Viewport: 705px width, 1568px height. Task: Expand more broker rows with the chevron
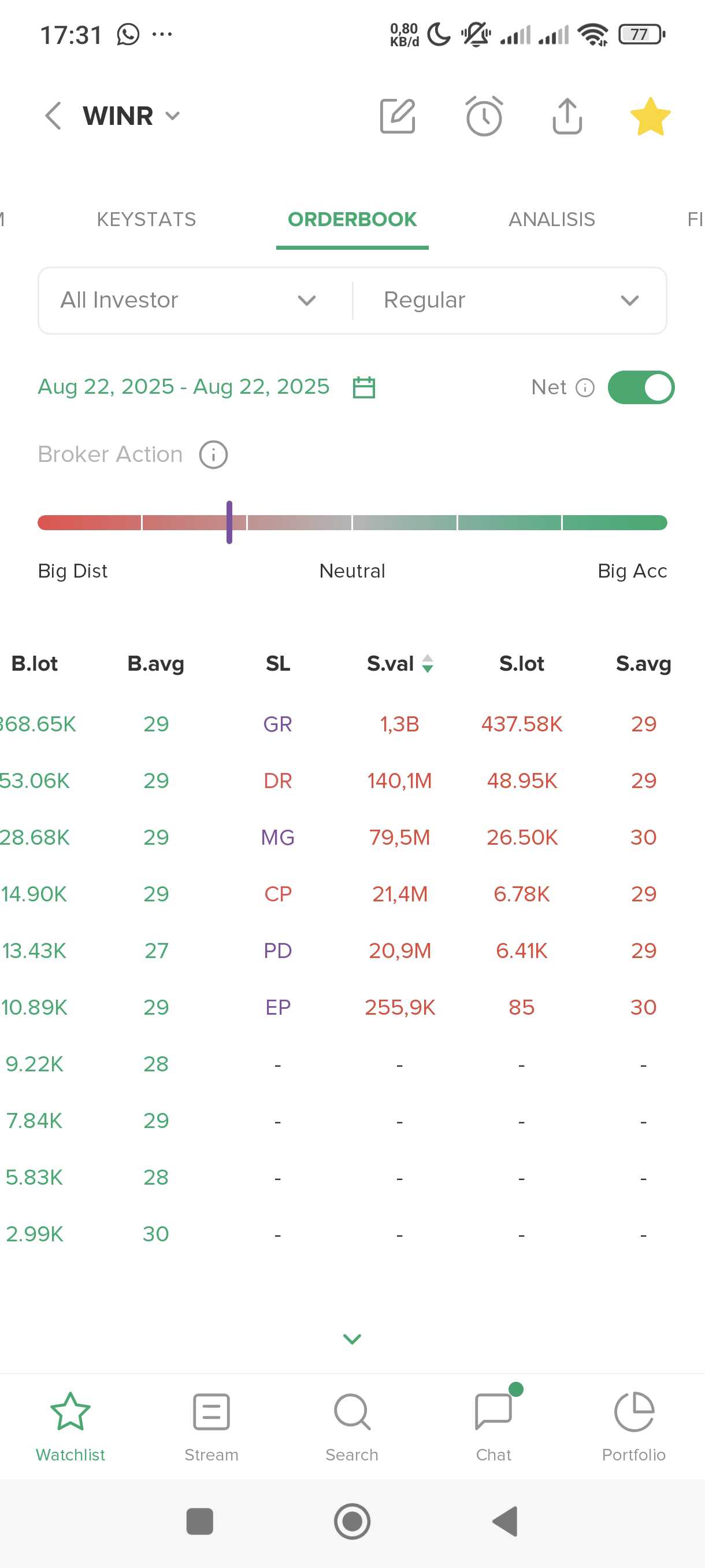point(352,1338)
